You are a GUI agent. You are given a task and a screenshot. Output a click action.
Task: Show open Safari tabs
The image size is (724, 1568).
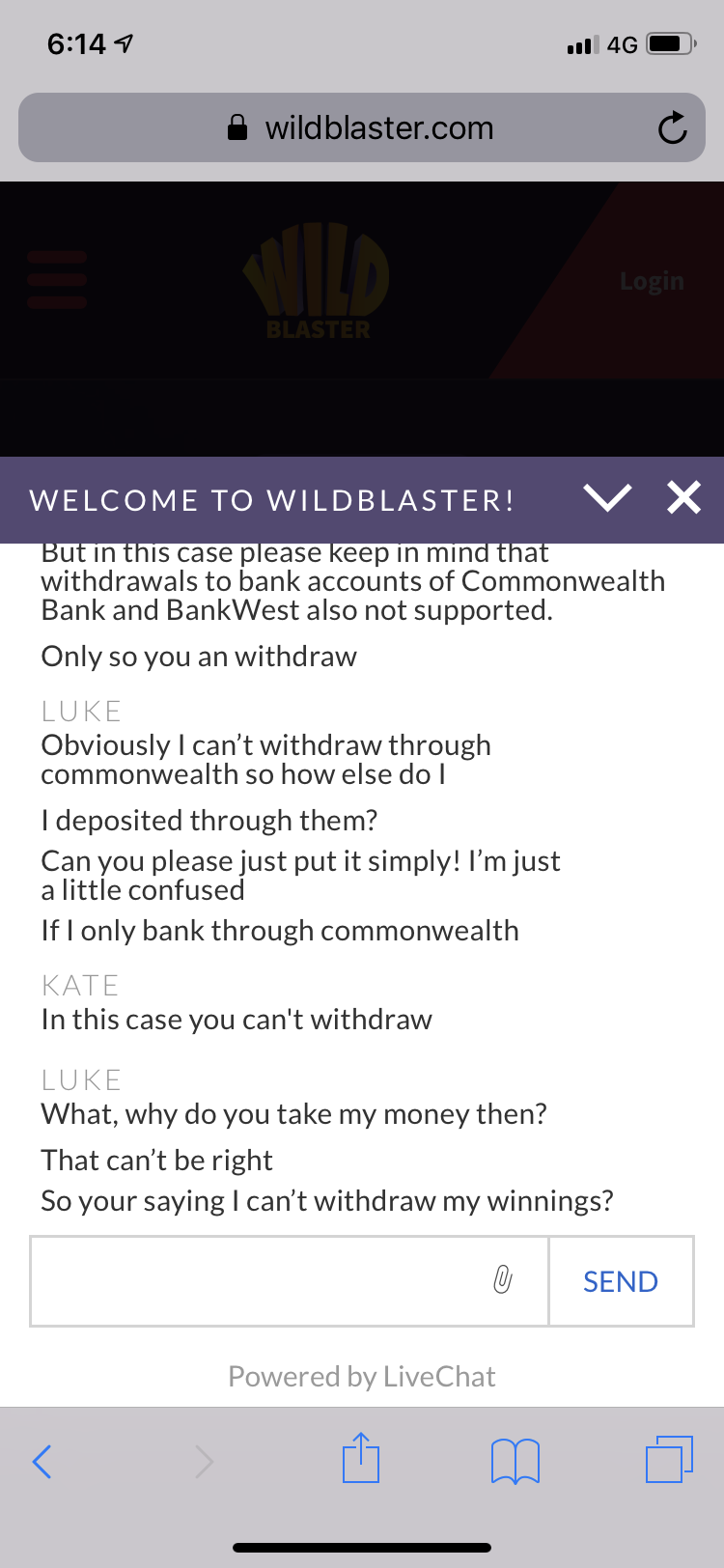(668, 1459)
